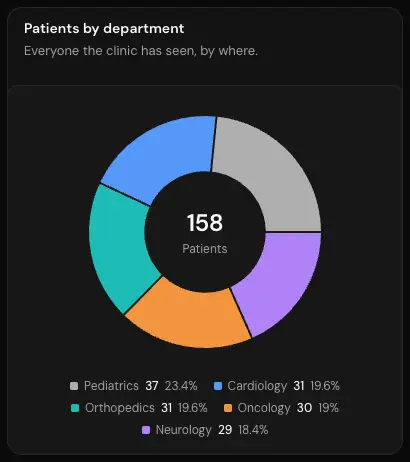Toggle the Cardiology legend entry
Viewport: 410px width, 462px height.
277,386
